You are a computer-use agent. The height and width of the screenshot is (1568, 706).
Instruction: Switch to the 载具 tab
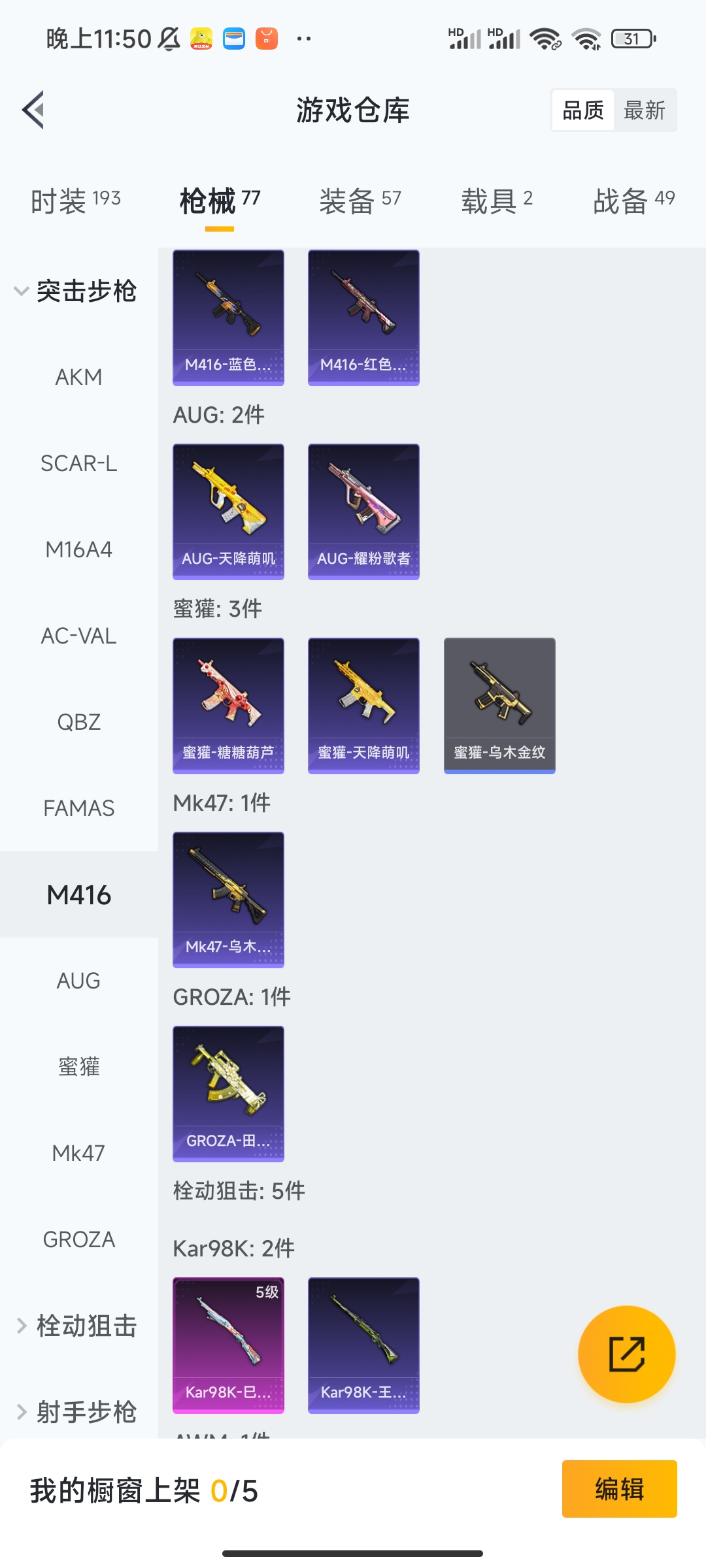coord(497,200)
